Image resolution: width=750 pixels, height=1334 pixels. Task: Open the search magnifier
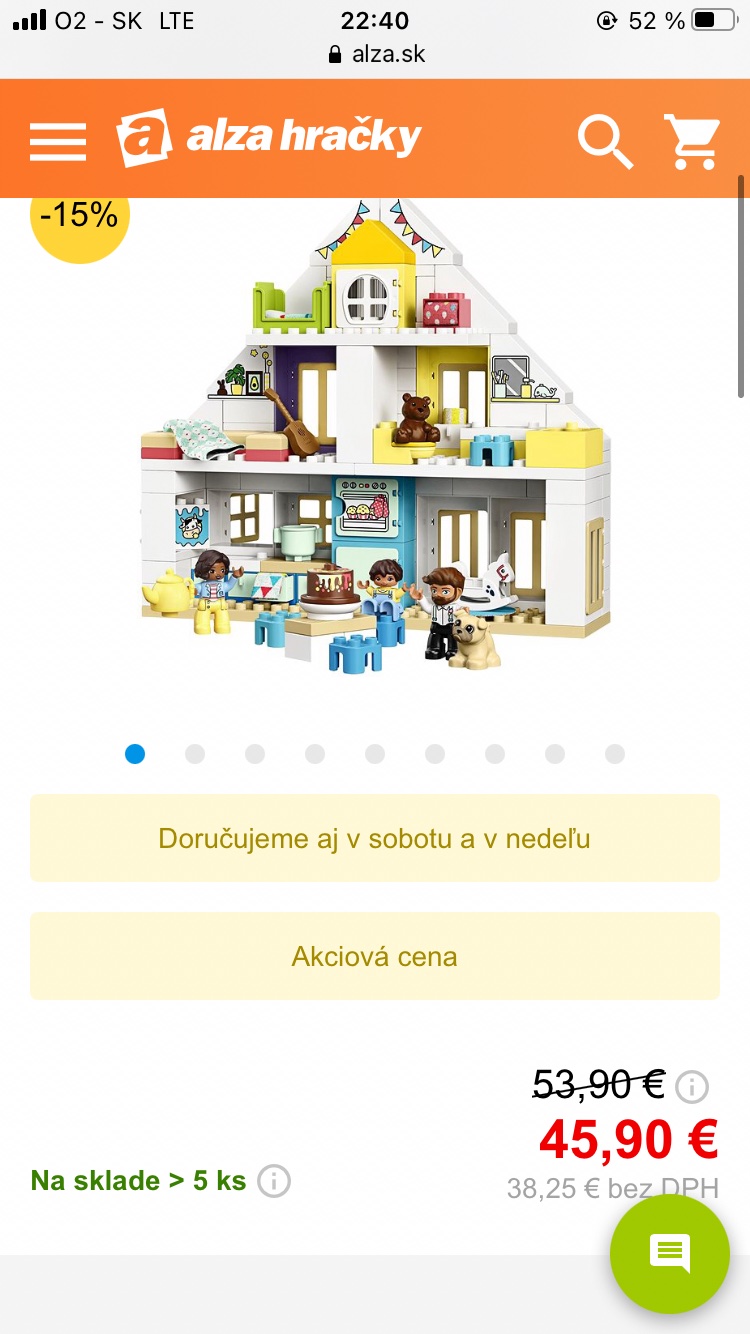605,141
